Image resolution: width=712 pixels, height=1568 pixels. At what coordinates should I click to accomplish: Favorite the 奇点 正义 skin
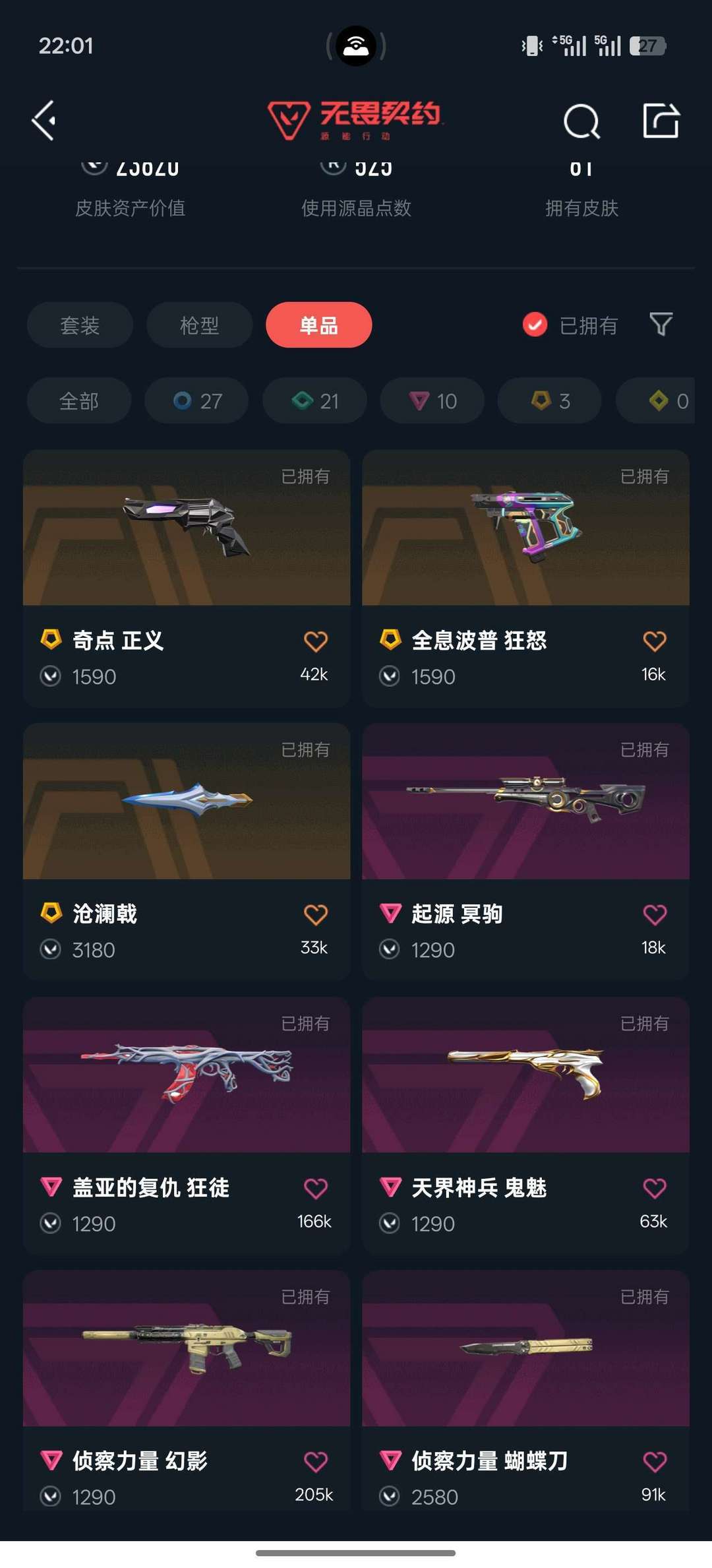point(316,640)
